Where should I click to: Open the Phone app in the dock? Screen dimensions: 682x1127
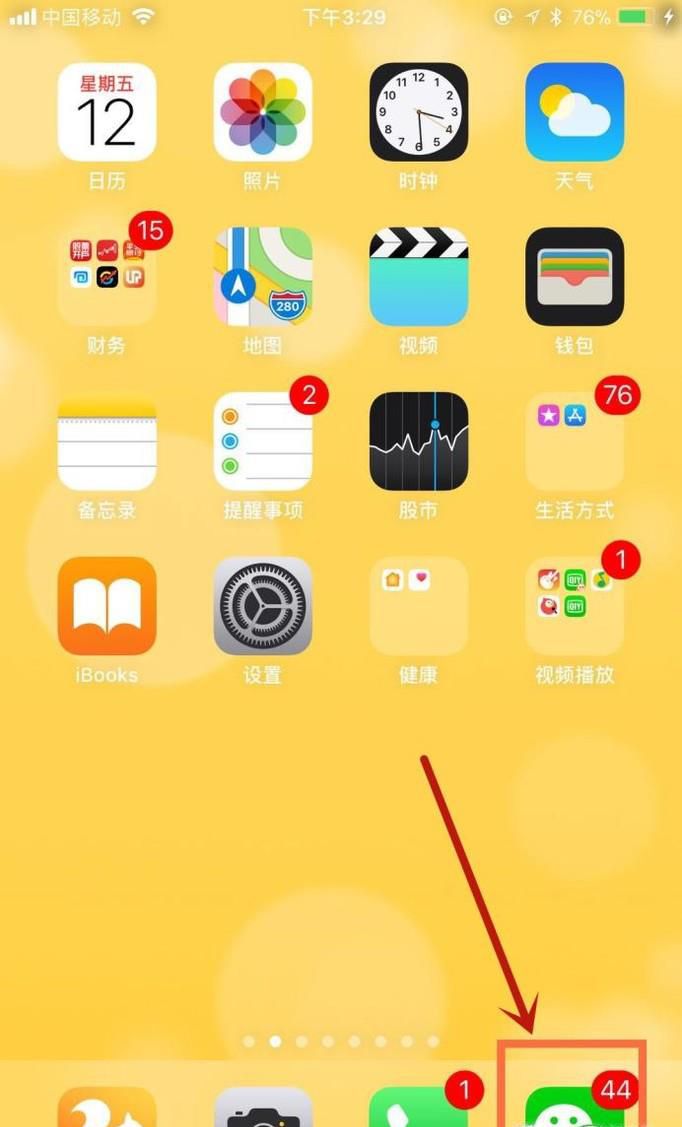point(418,1108)
